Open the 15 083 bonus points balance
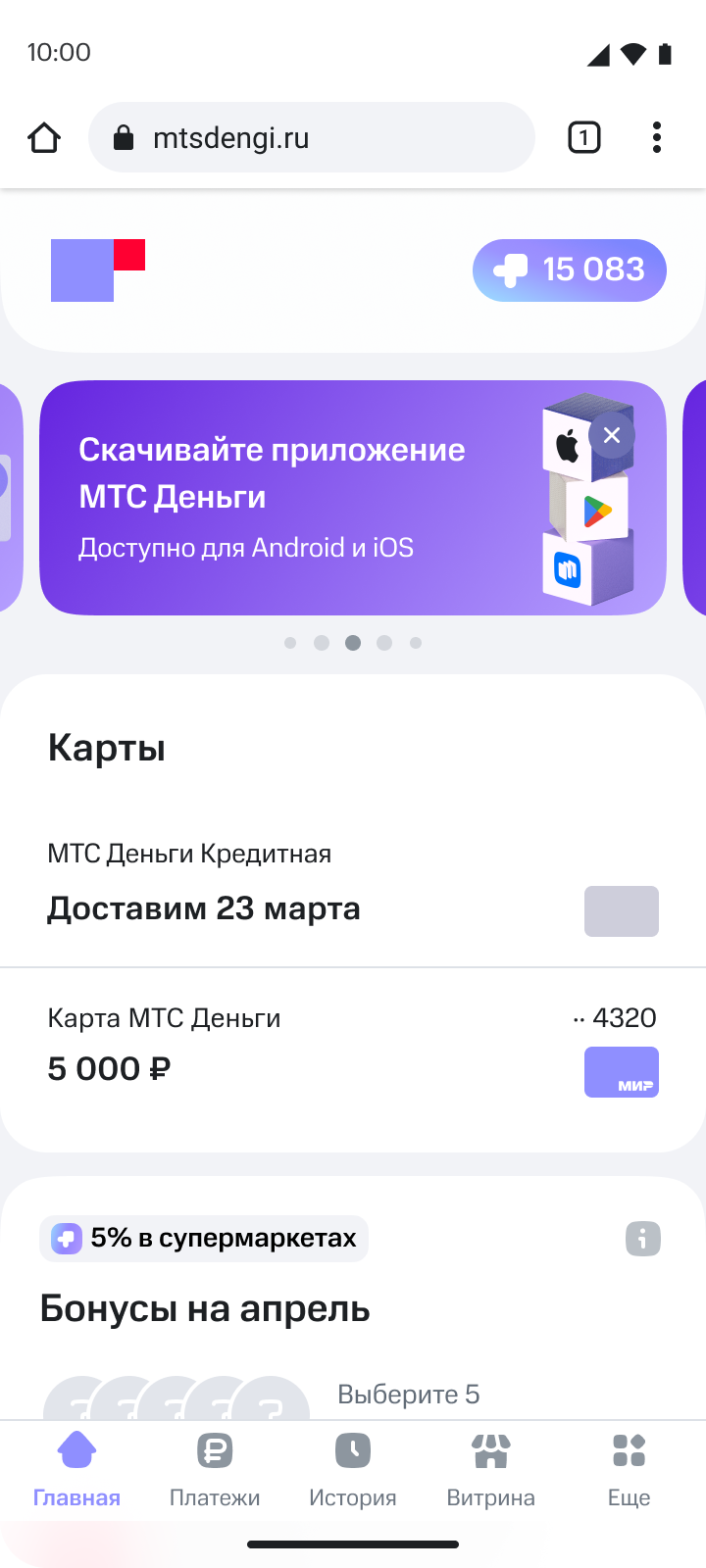The image size is (706, 1568). click(569, 270)
